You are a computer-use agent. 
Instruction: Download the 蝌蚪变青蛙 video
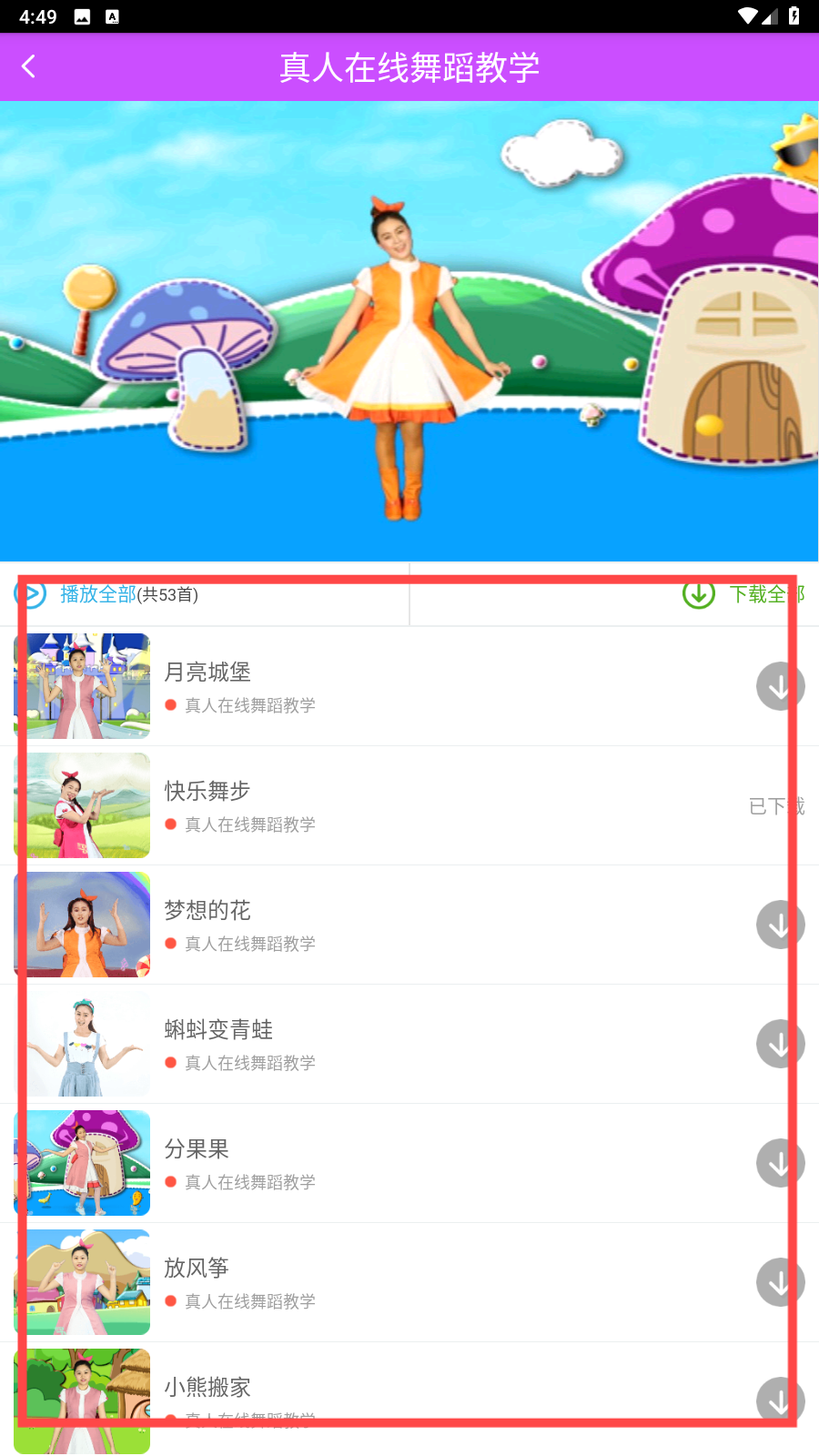[x=780, y=1044]
